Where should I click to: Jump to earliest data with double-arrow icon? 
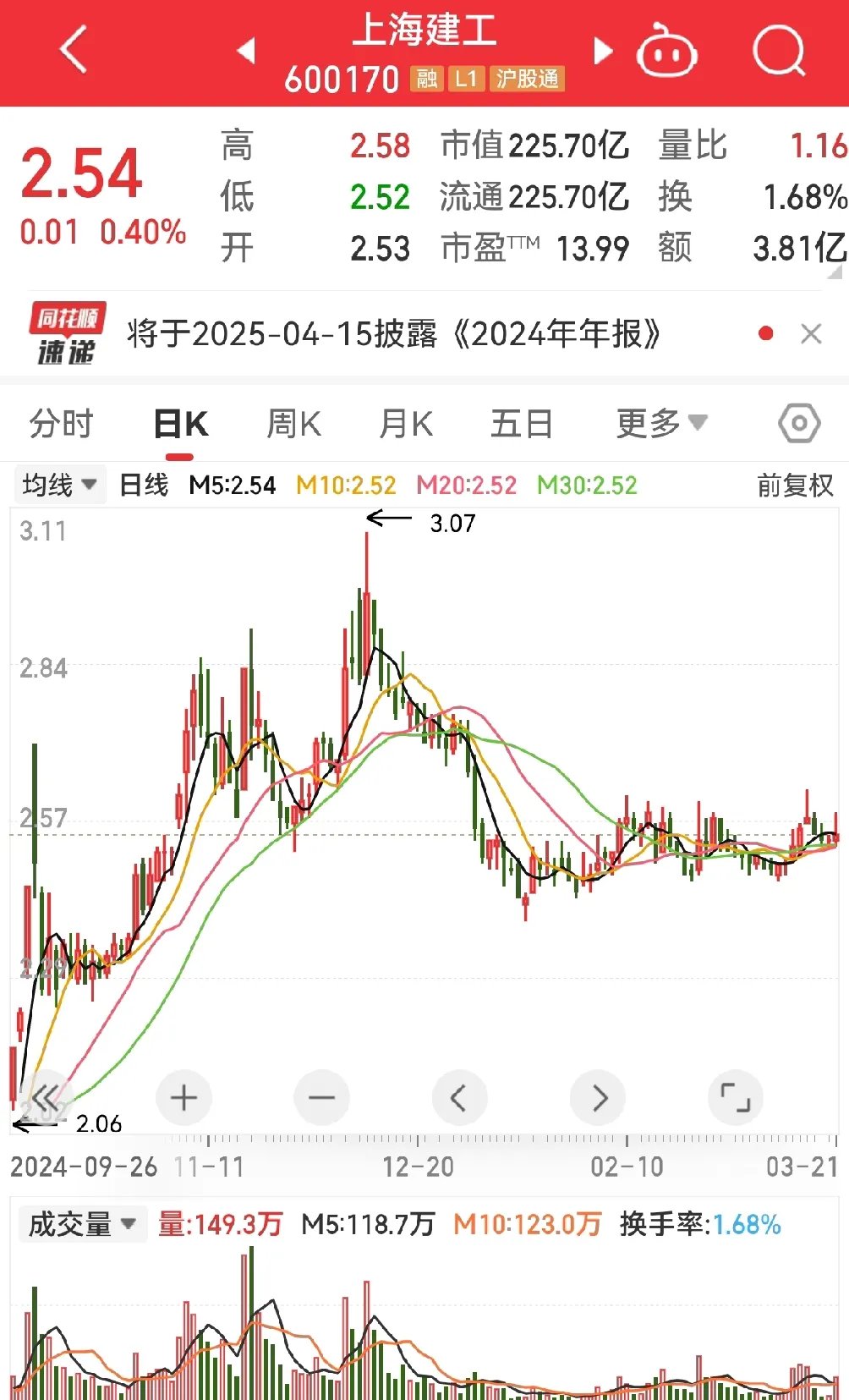point(47,1097)
